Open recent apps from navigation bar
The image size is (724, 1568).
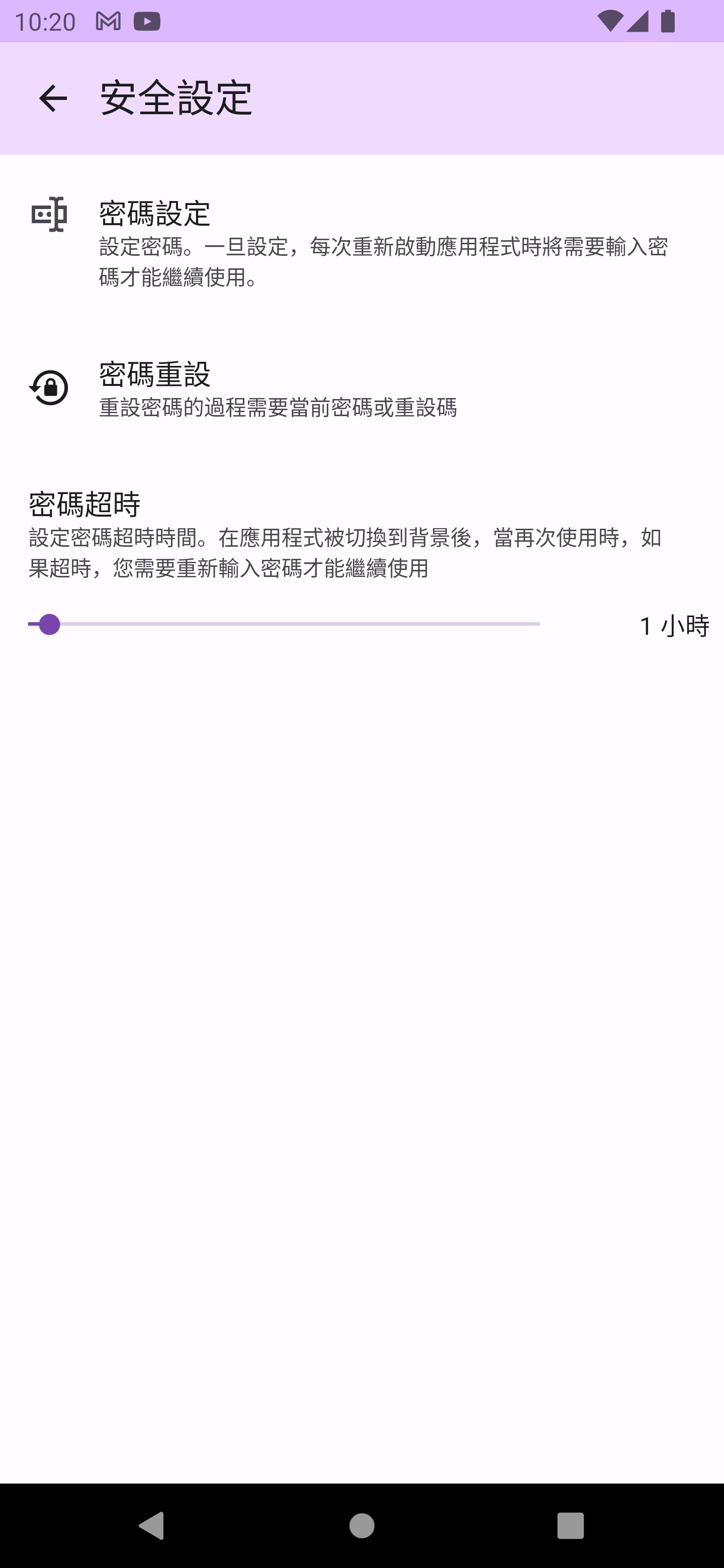point(570,1525)
